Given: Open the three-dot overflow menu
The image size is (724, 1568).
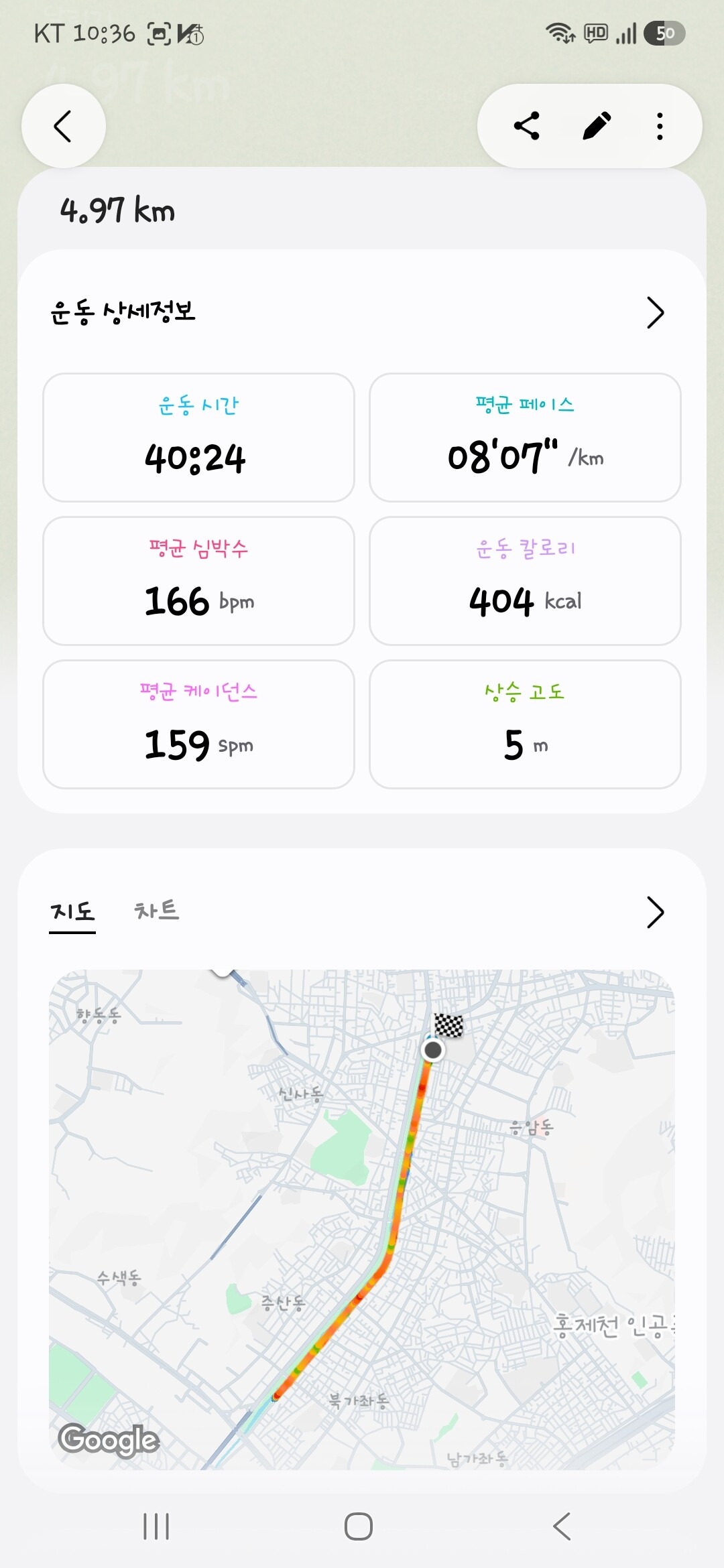Looking at the screenshot, I should [660, 126].
